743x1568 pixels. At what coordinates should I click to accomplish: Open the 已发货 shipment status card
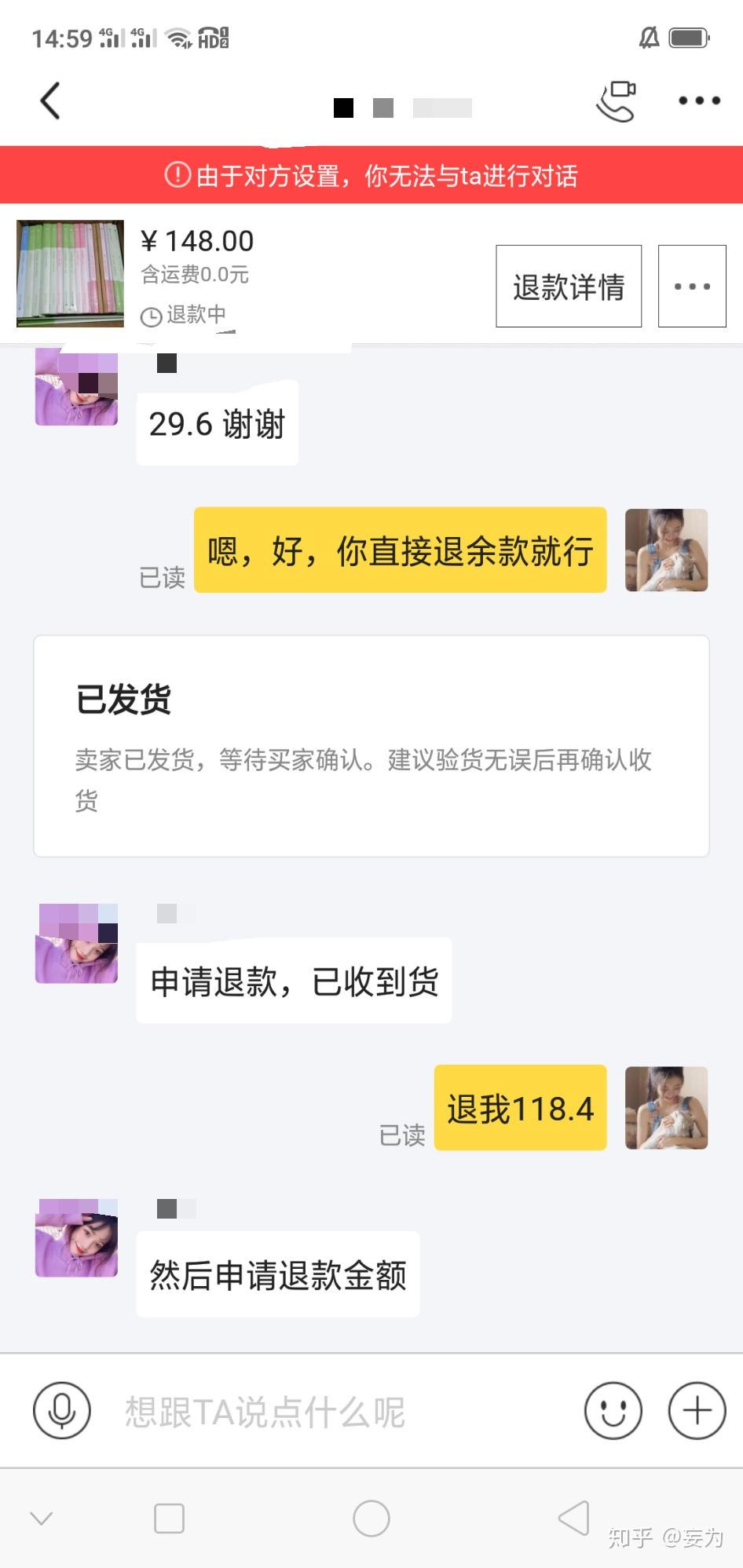[371, 745]
